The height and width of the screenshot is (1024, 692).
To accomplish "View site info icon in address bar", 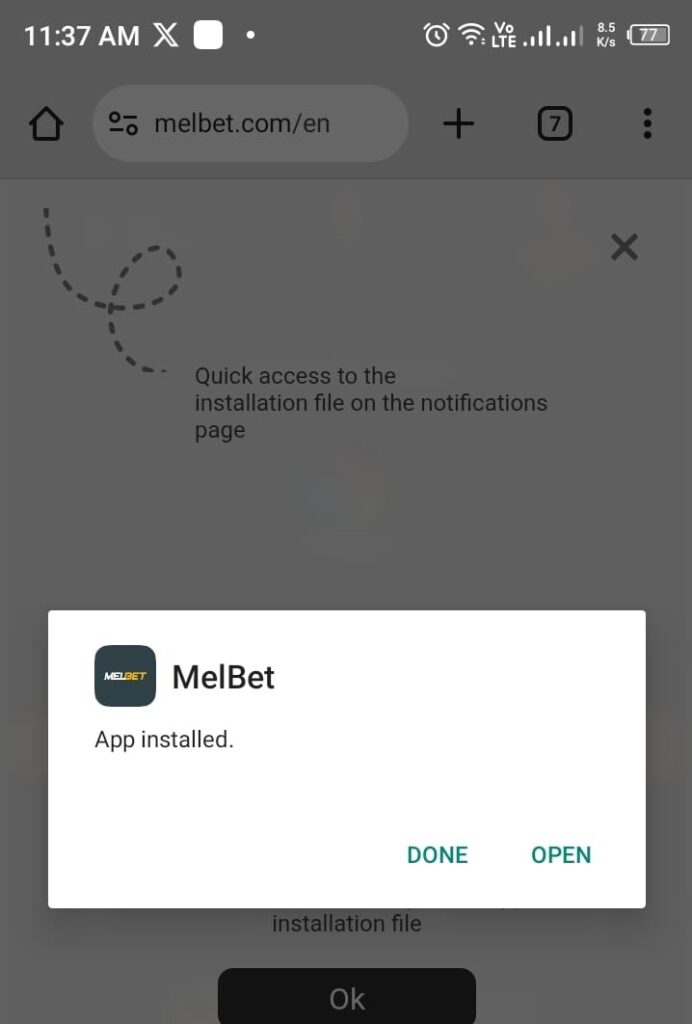I will tap(123, 124).
